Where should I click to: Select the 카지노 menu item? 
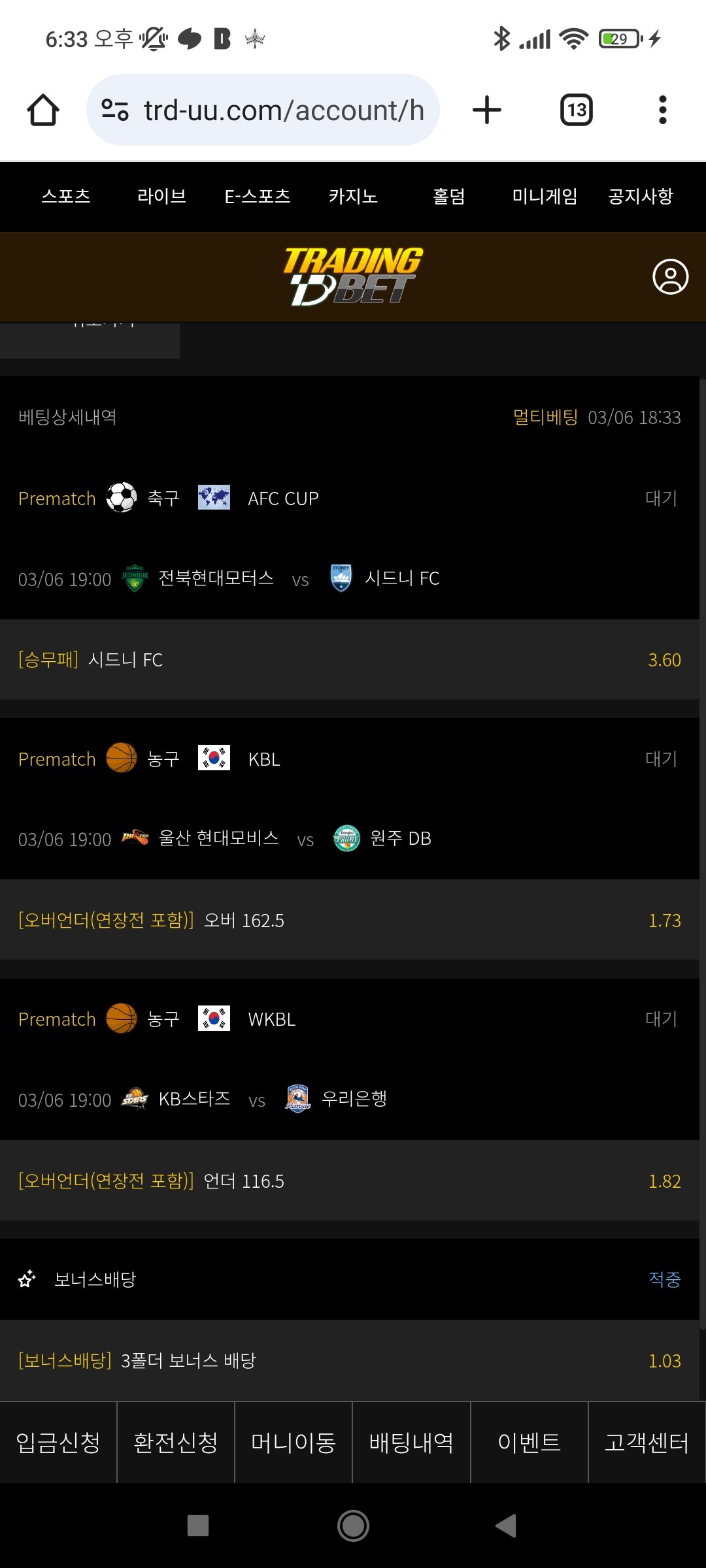tap(353, 196)
